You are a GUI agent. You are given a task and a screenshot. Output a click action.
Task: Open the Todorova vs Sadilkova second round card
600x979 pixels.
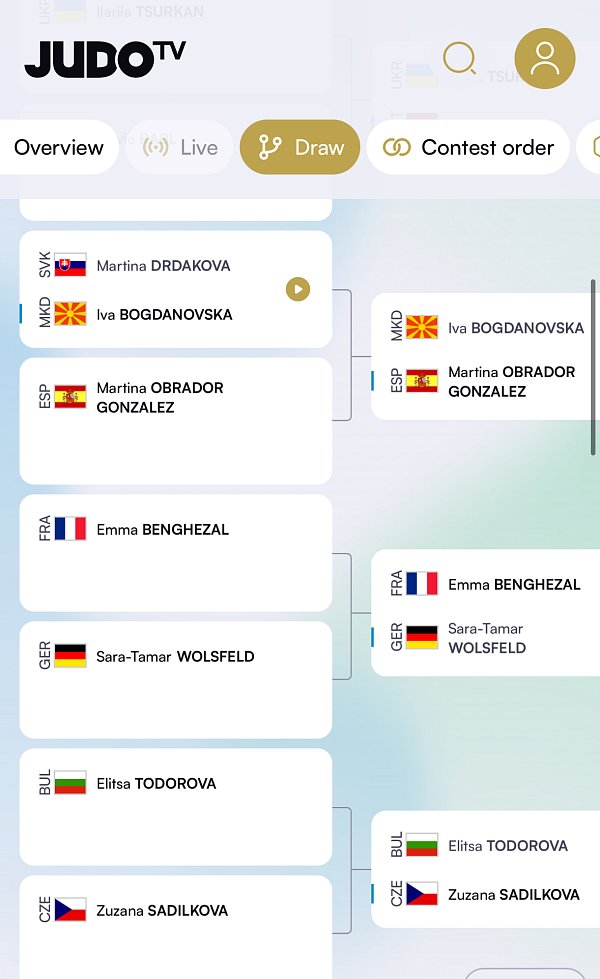(485, 869)
